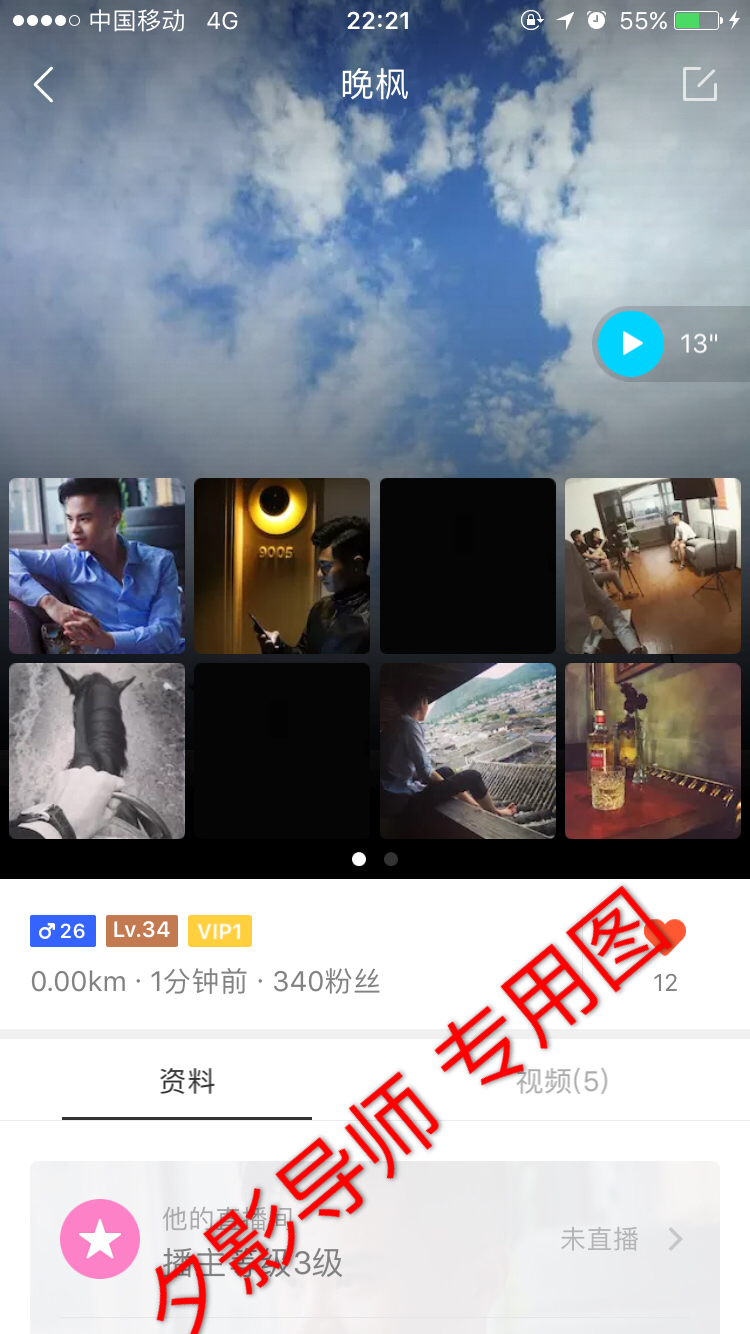Screen dimensions: 750x1334
Task: Switch to the 资料 tab
Action: coord(187,1082)
